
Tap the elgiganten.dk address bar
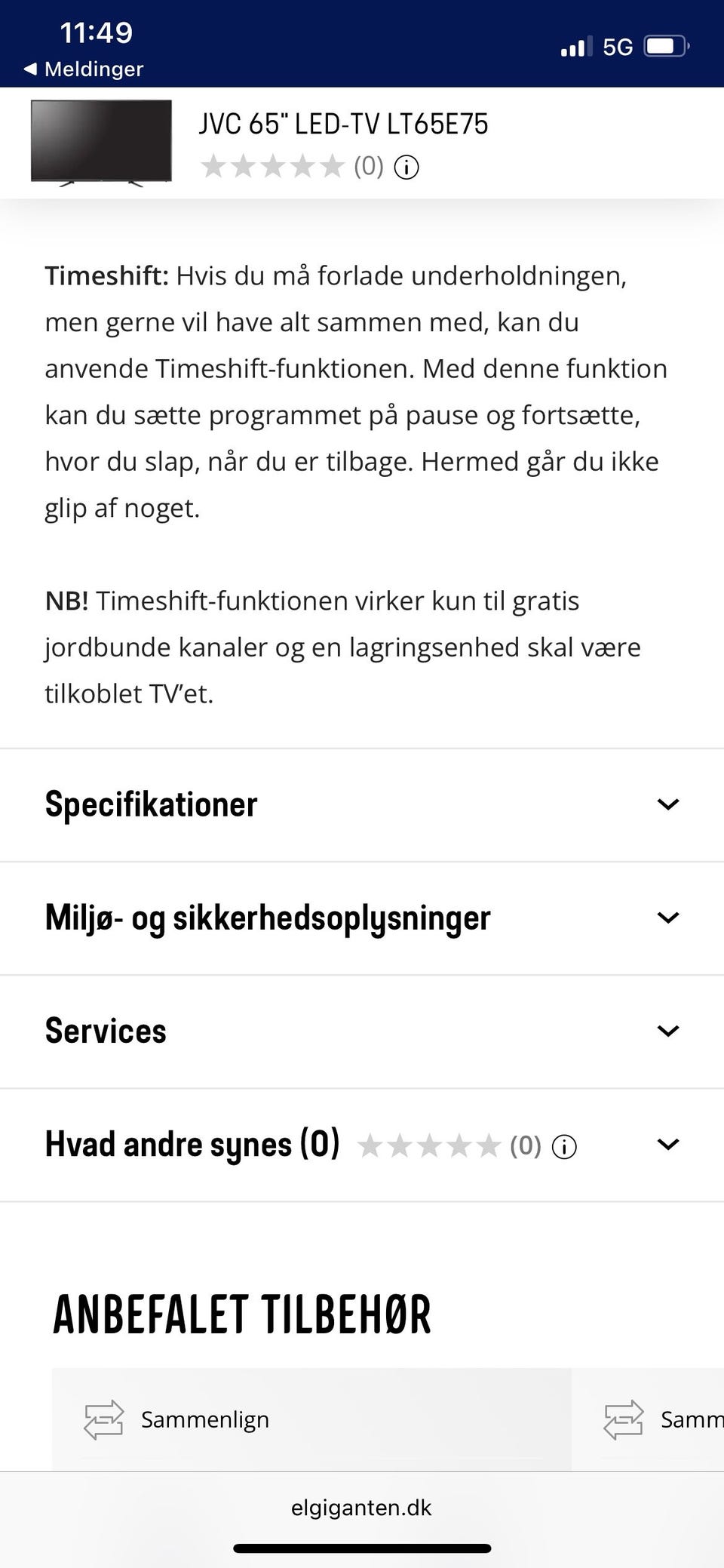pyautogui.click(x=361, y=1508)
